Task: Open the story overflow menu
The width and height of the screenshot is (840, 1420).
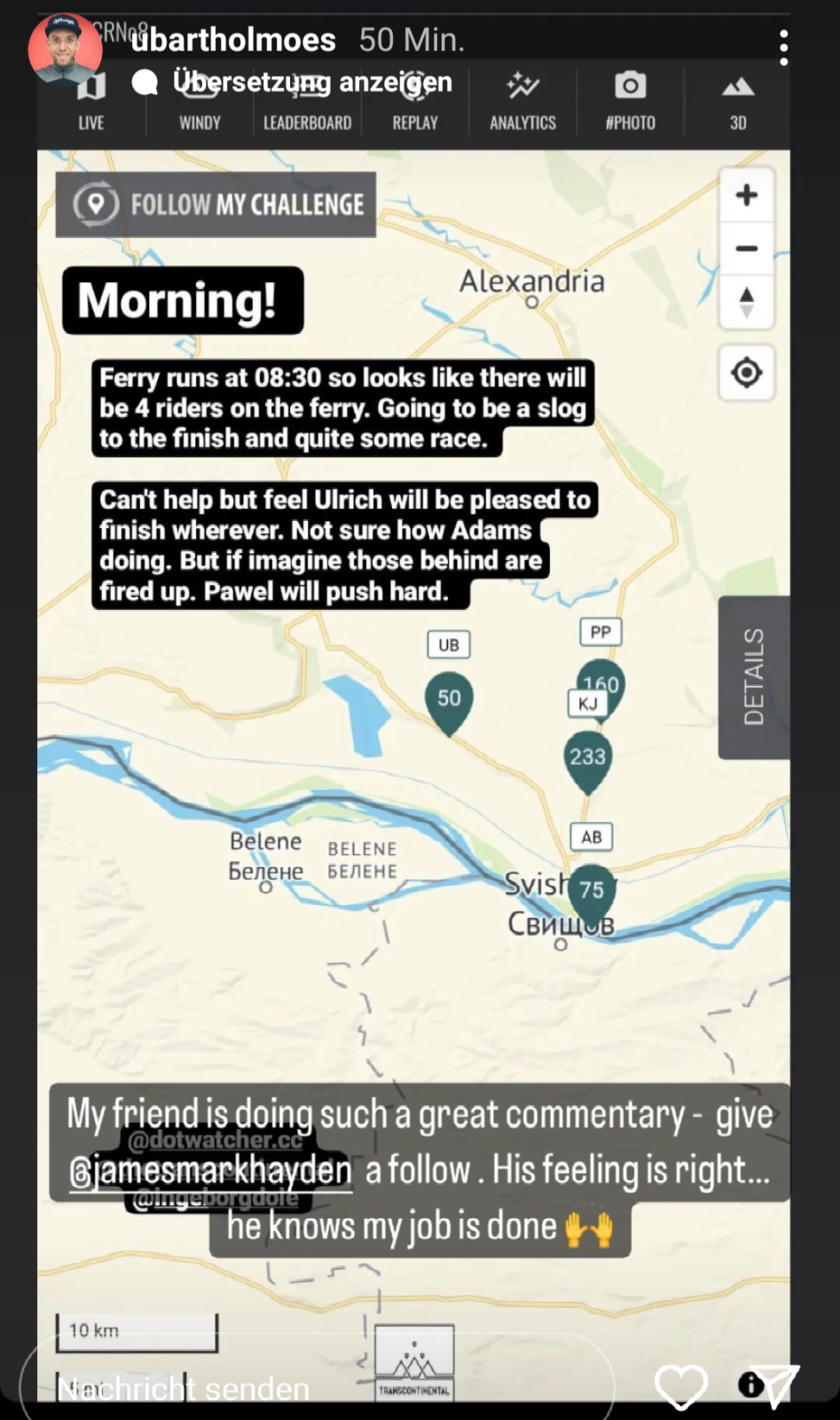Action: (783, 48)
